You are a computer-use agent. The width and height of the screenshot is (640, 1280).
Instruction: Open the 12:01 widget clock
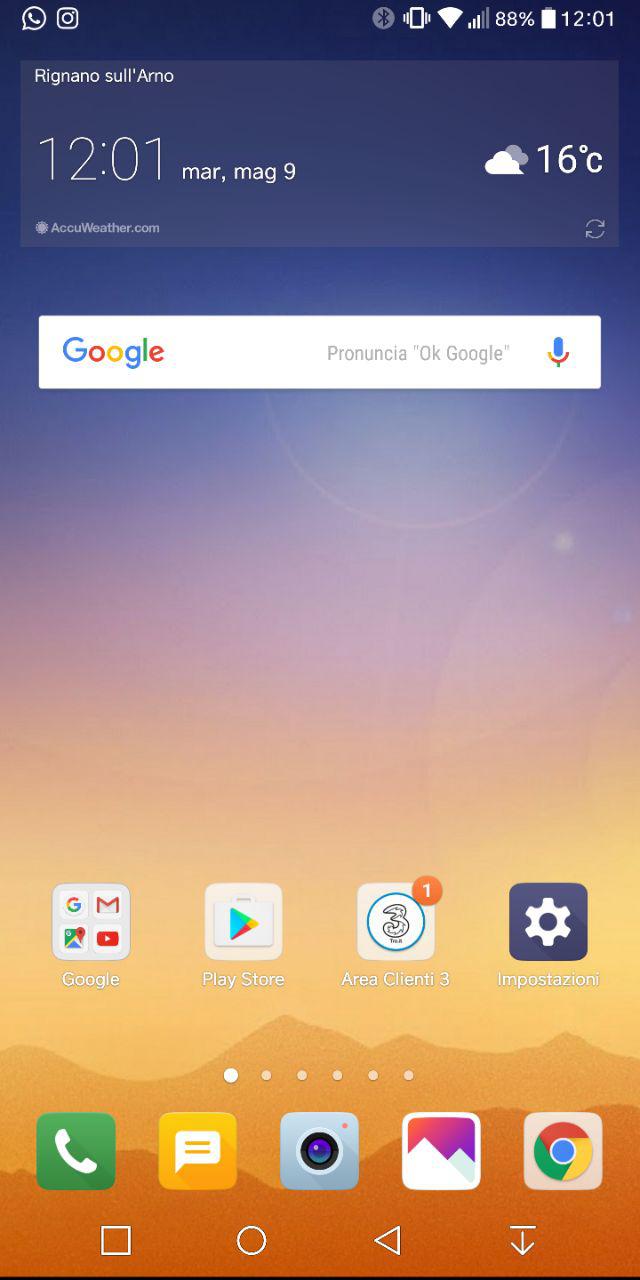[102, 159]
